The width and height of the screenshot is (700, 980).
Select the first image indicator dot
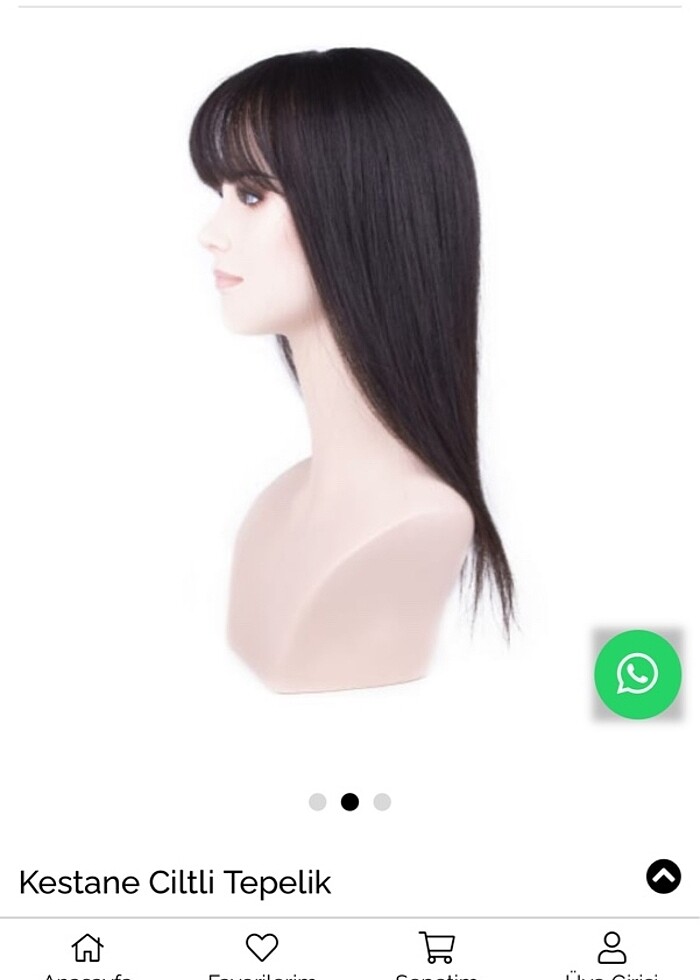click(318, 802)
